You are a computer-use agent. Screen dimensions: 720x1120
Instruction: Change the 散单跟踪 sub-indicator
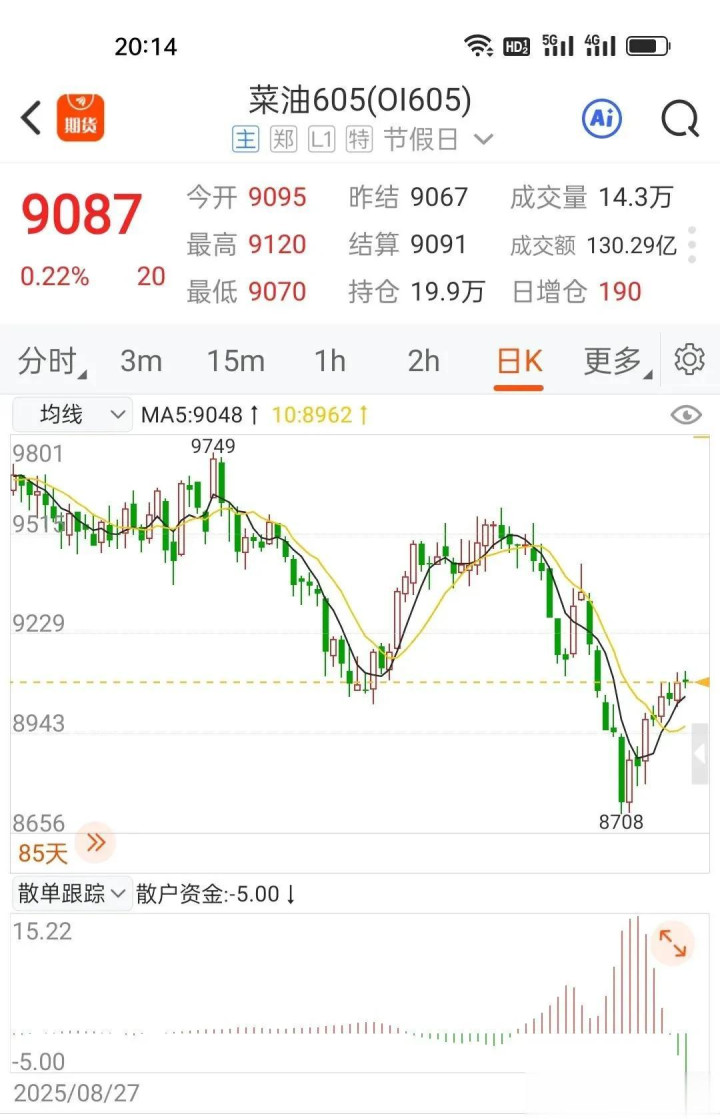[72, 893]
